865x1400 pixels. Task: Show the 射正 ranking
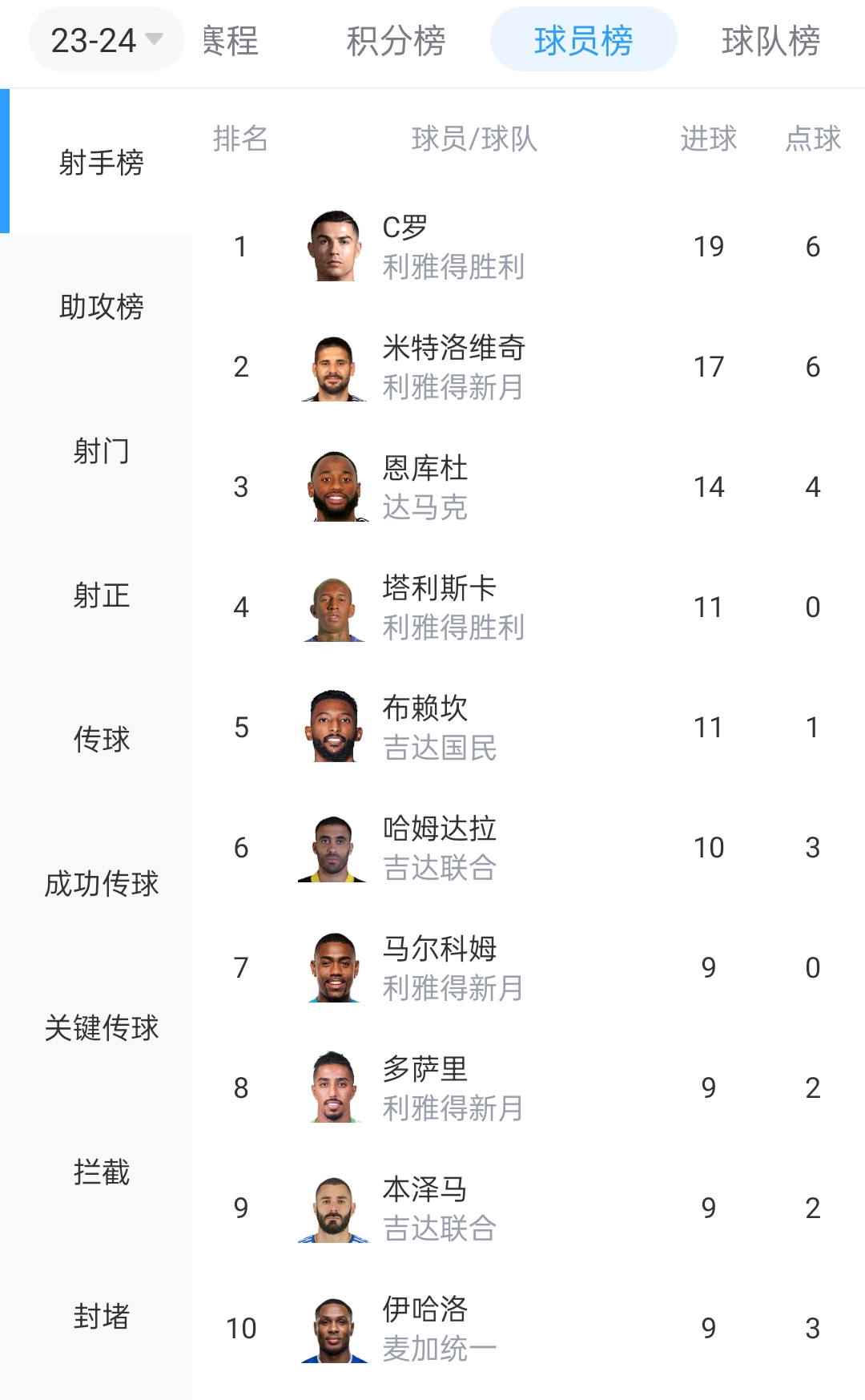click(101, 595)
